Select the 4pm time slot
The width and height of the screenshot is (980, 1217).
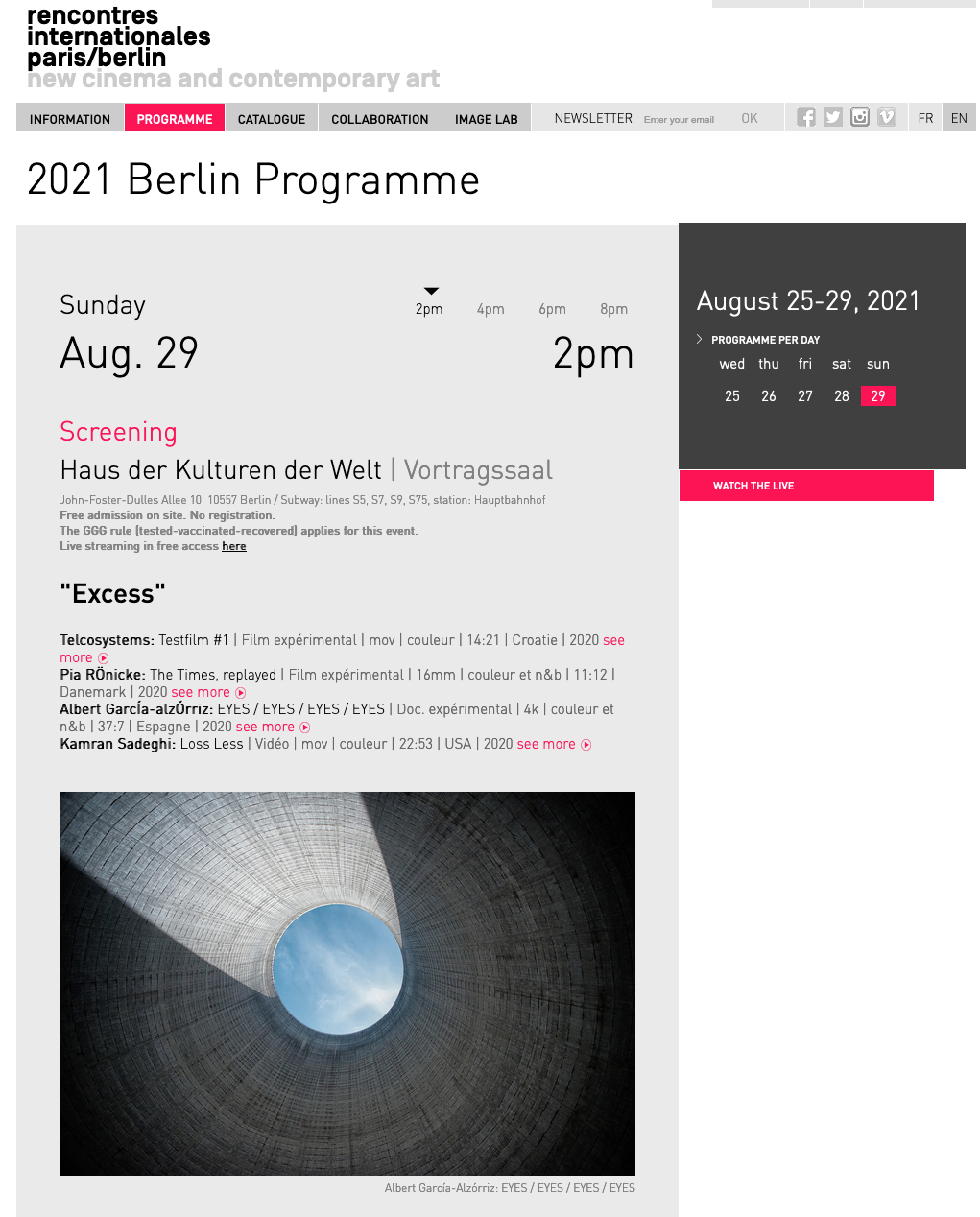coord(490,309)
